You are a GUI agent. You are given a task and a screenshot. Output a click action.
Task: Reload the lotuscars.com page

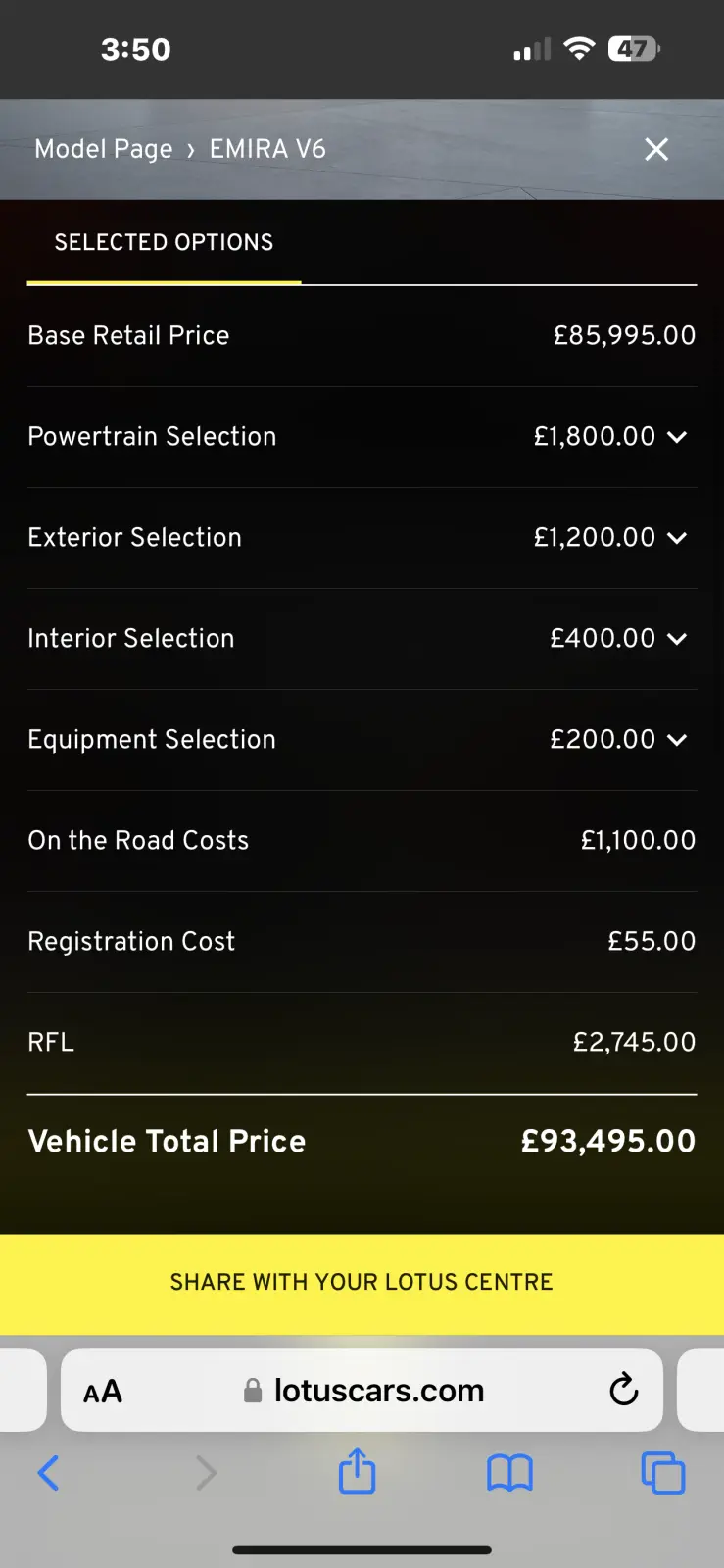coord(623,1390)
